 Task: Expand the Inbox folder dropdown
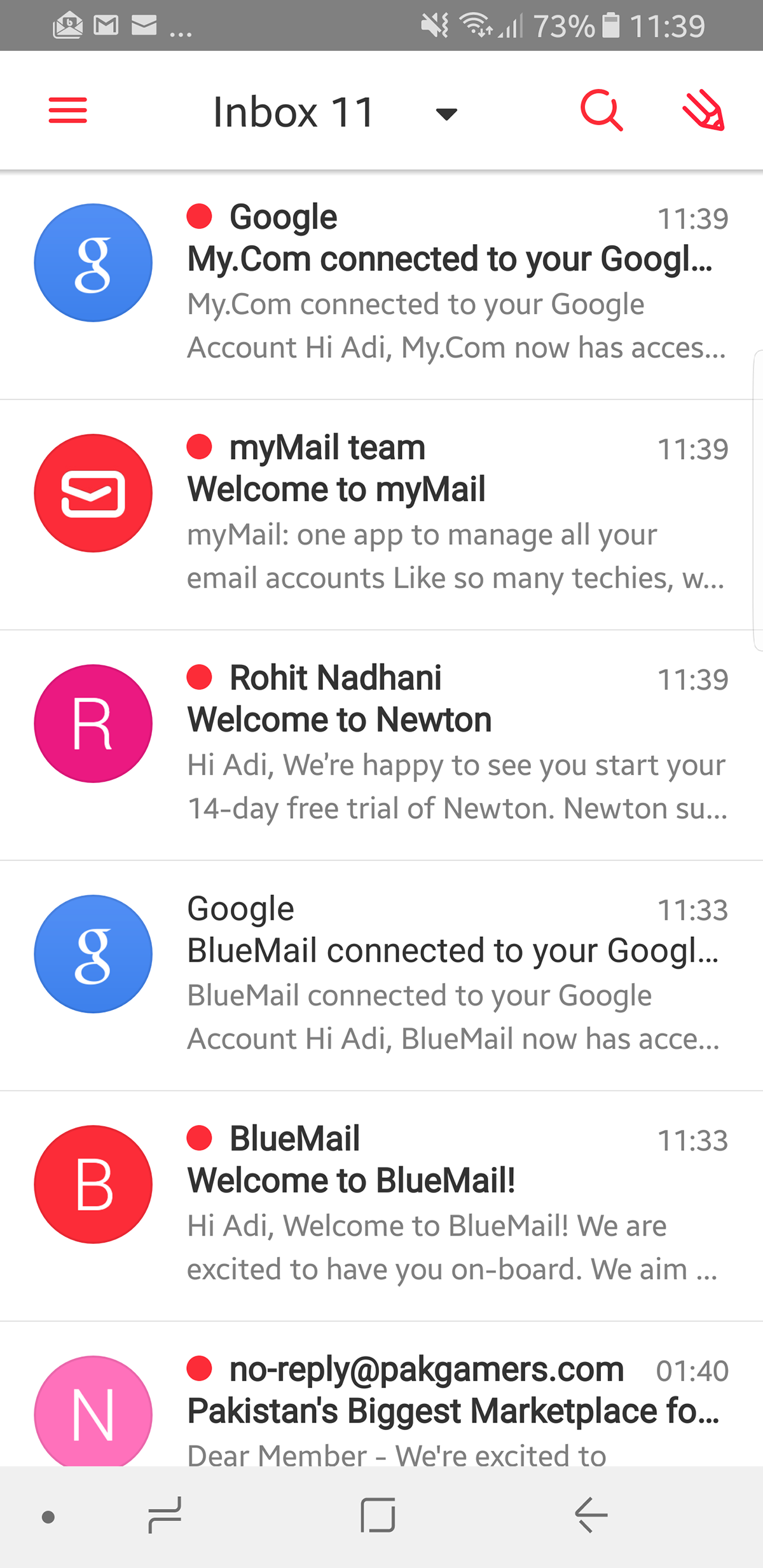[446, 114]
